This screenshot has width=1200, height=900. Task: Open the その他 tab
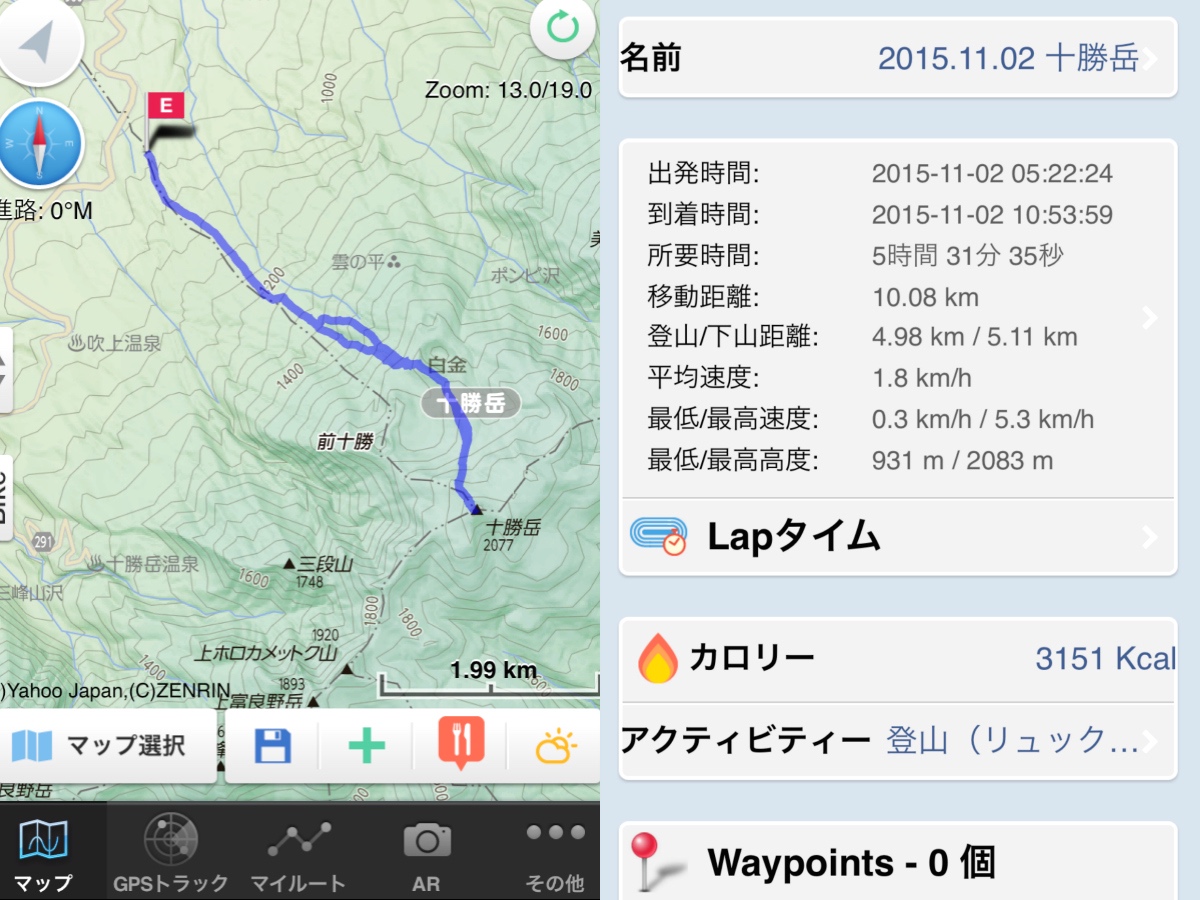click(554, 852)
